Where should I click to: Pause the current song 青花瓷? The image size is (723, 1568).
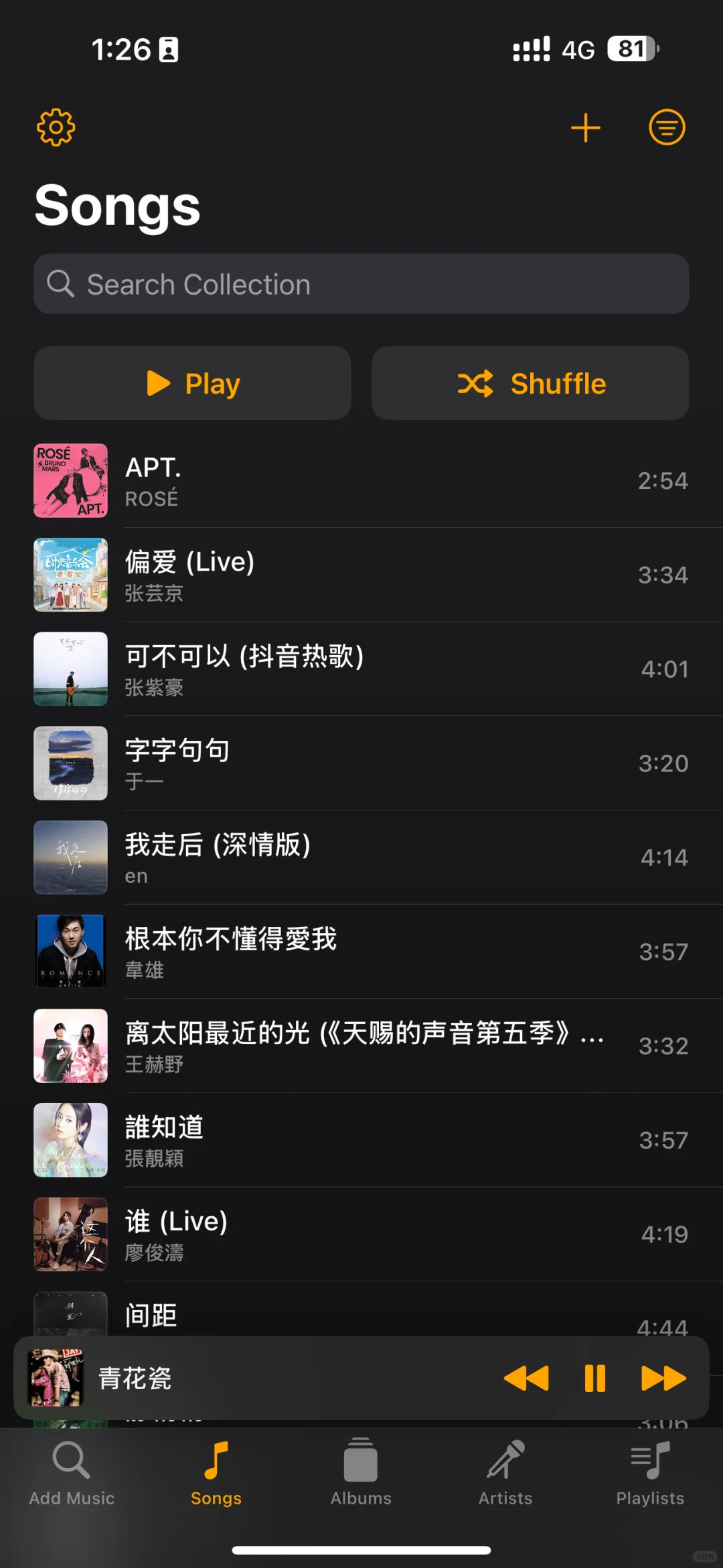coord(594,1378)
